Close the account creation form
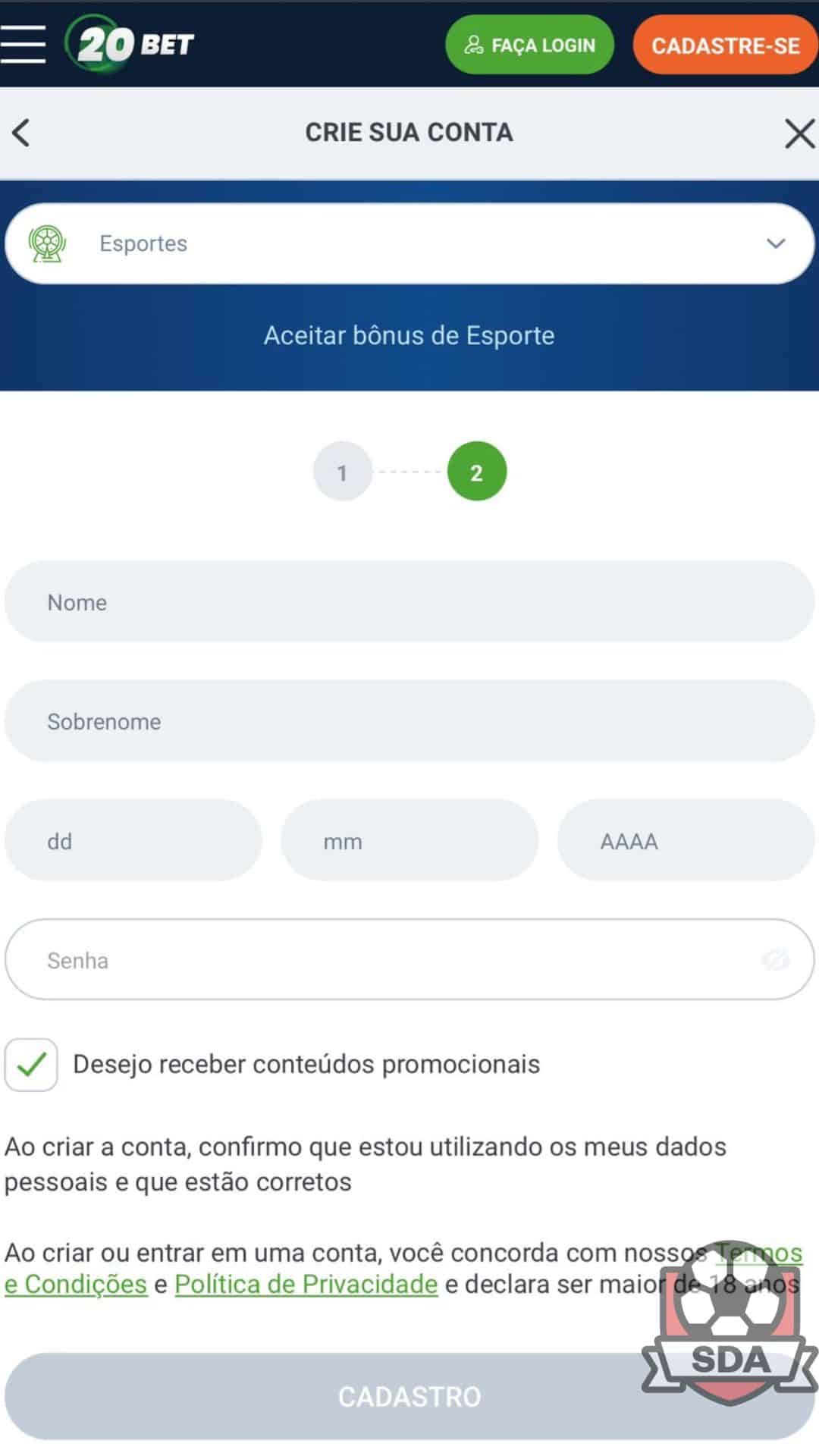This screenshot has width=819, height=1456. click(x=799, y=133)
